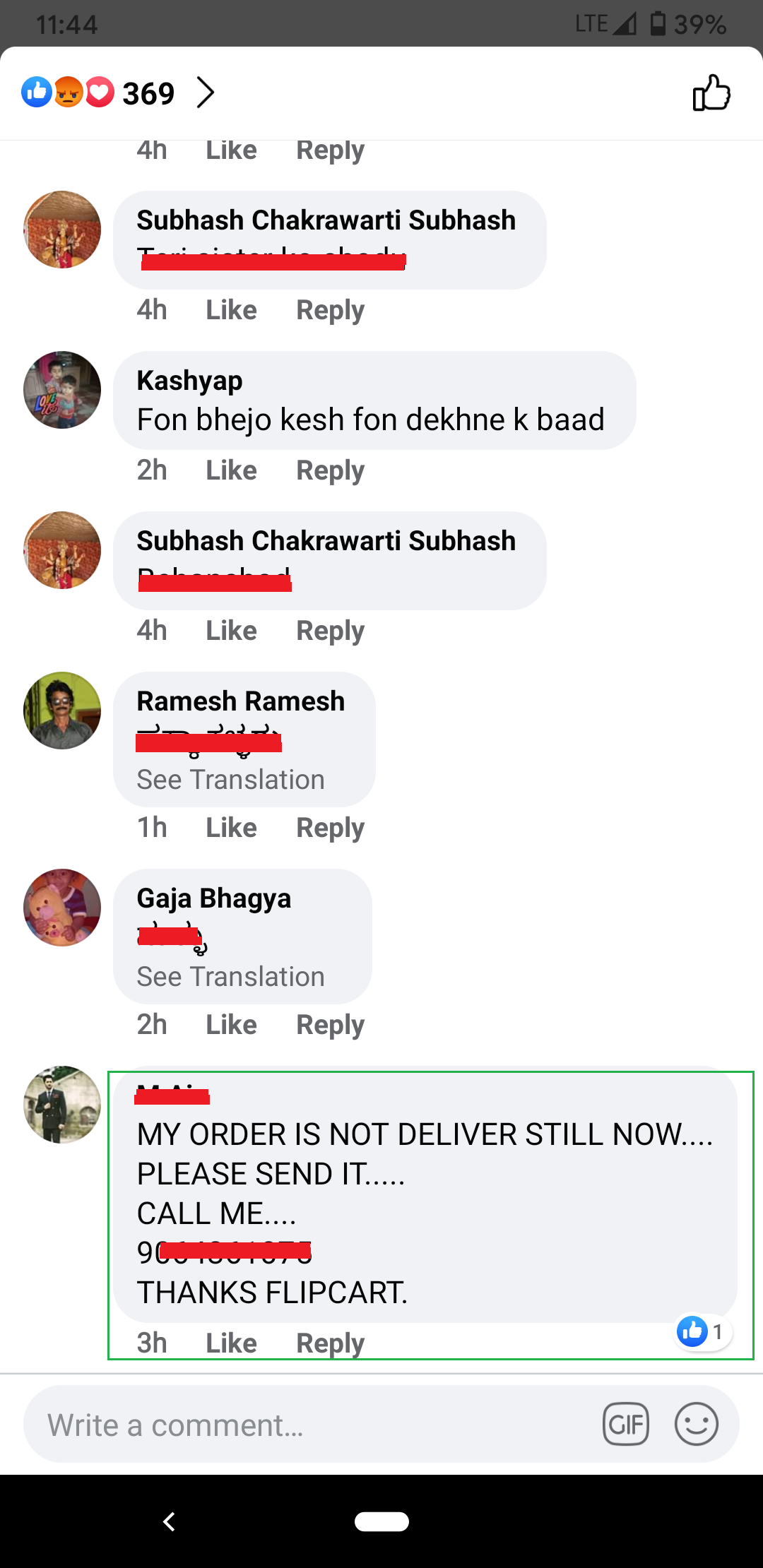Open Kashyap's profile picture
The width and height of the screenshot is (763, 1568).
(62, 390)
